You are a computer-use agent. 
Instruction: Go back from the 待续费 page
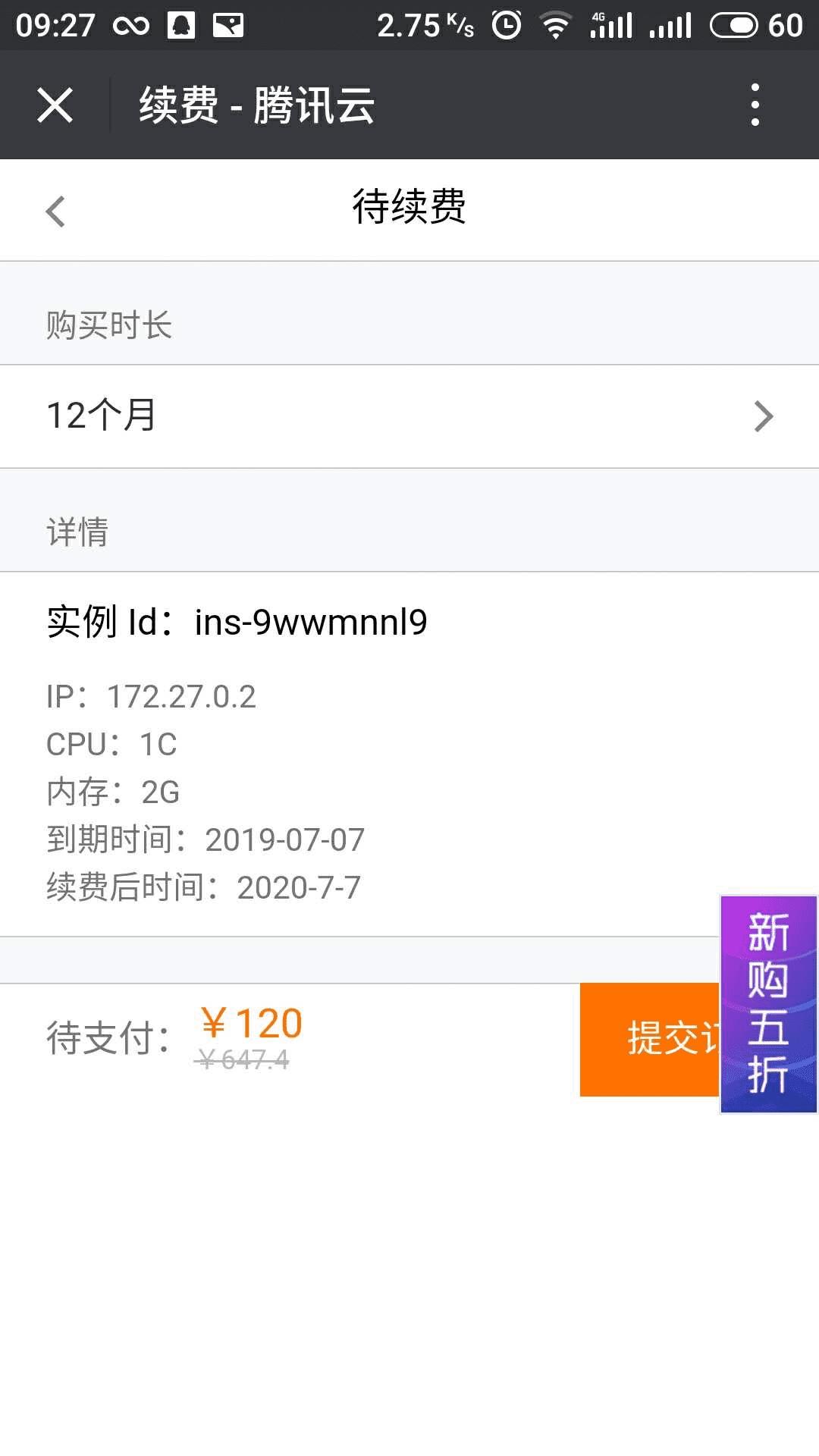coord(55,211)
